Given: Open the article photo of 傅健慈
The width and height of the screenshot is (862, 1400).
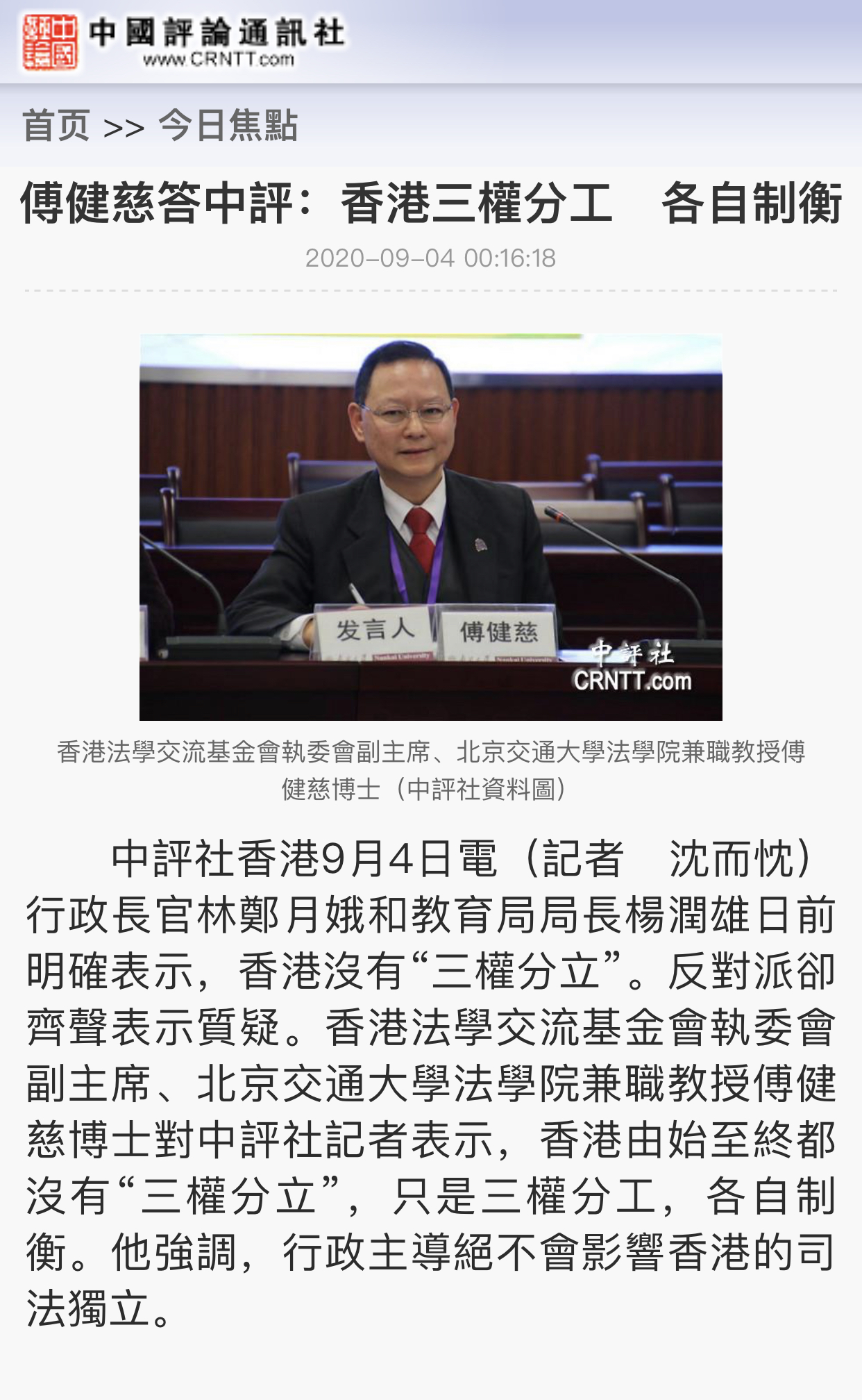Looking at the screenshot, I should coord(430,526).
